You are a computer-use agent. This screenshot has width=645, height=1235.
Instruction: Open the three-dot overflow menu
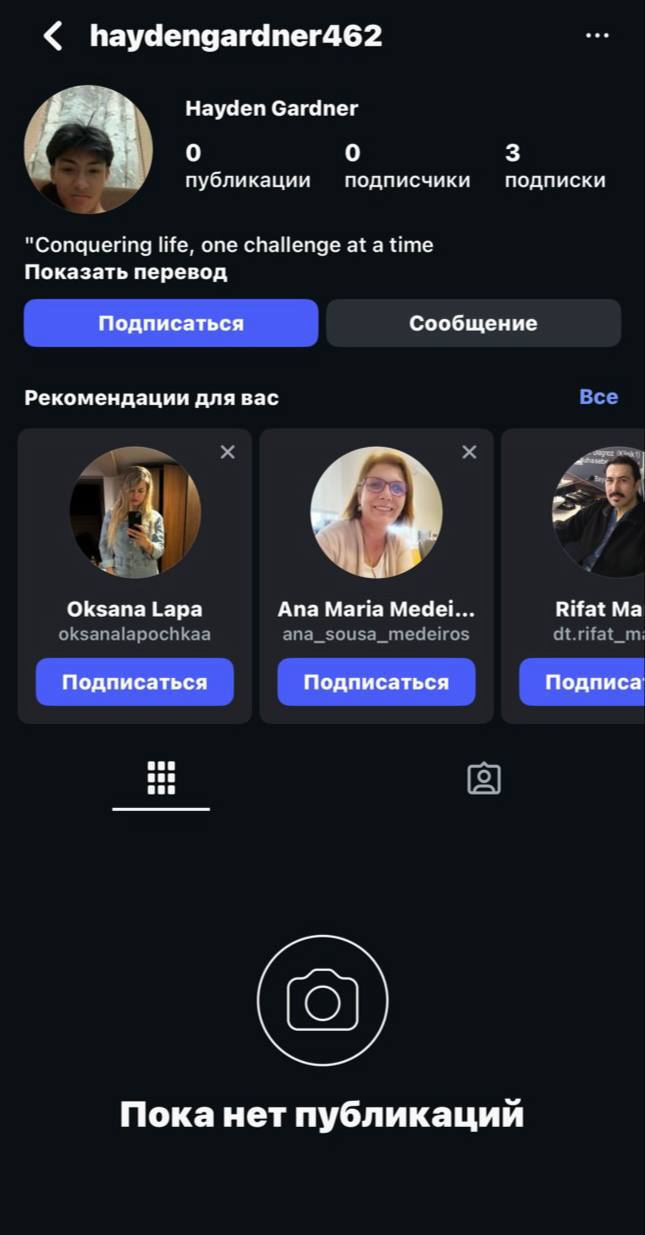pos(597,36)
